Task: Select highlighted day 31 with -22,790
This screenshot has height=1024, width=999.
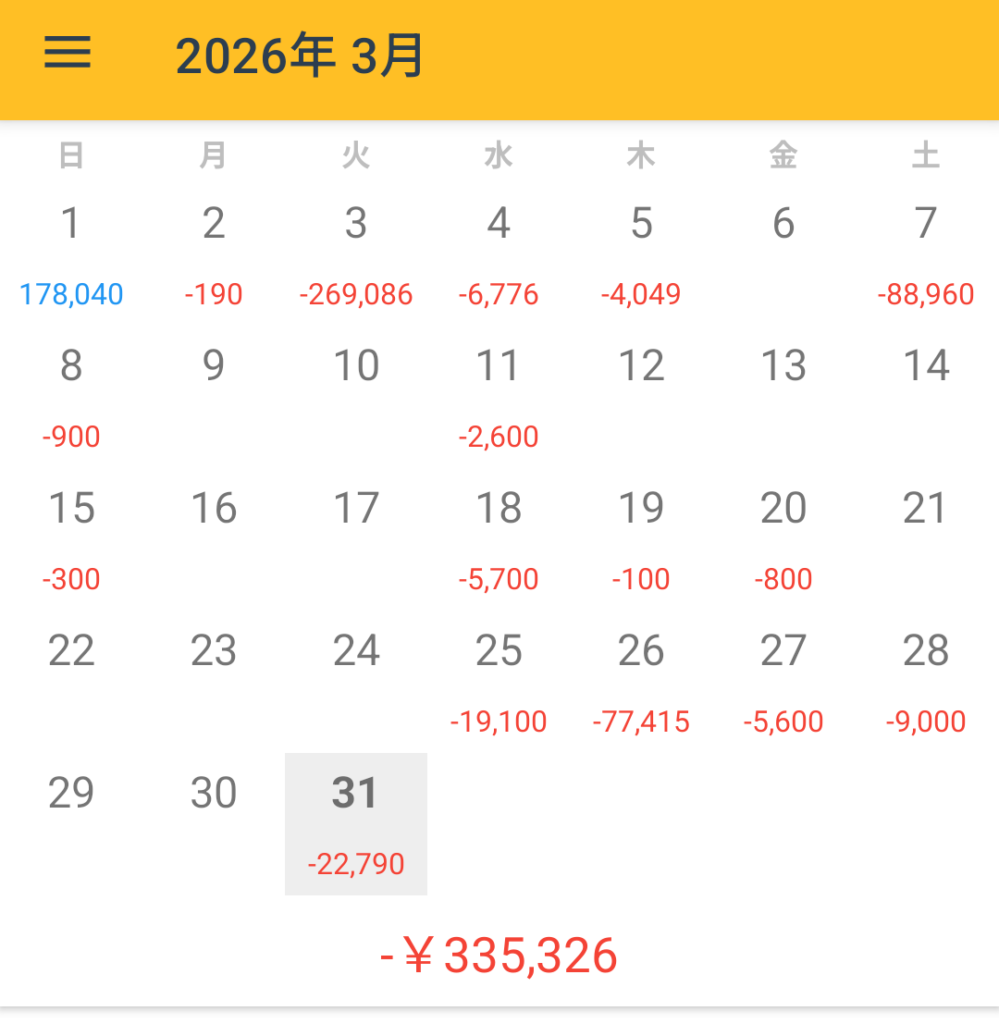Action: coord(356,823)
